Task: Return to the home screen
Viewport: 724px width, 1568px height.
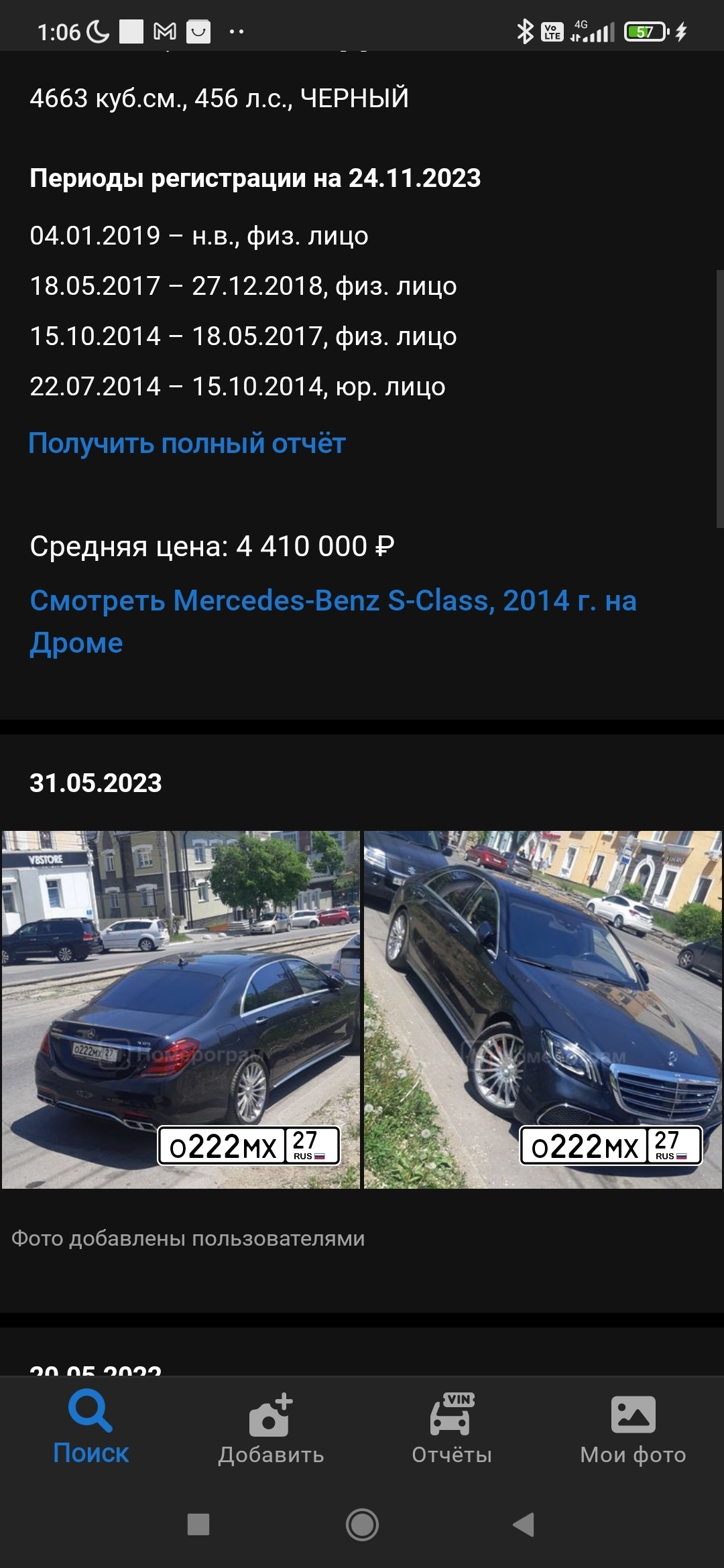Action: 362,1524
